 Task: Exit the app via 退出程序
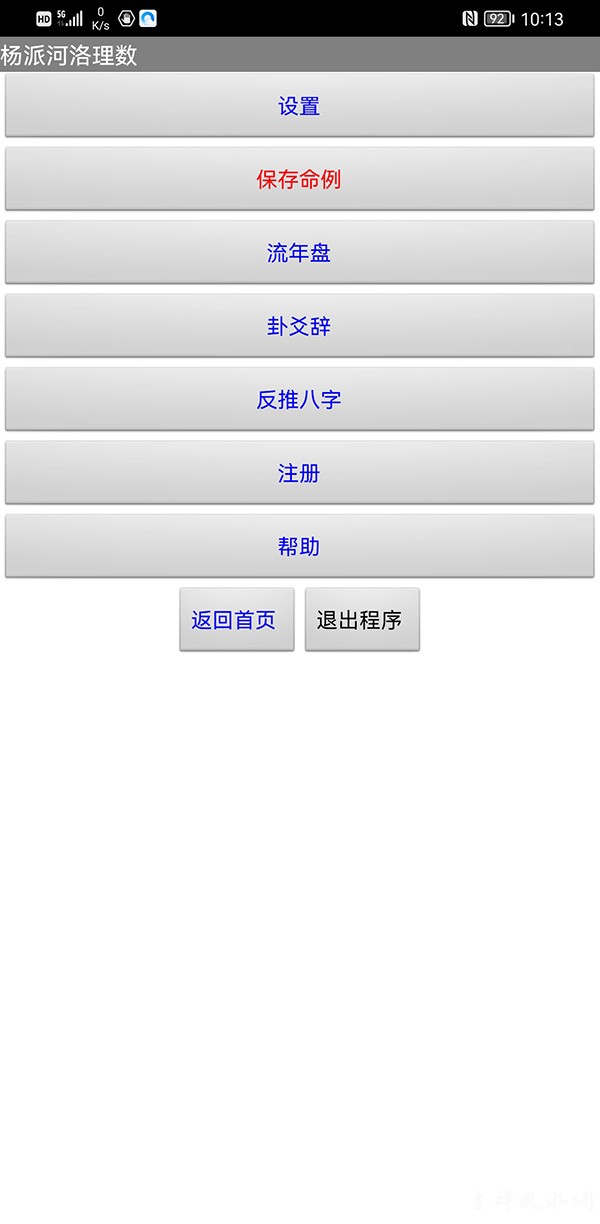point(361,620)
